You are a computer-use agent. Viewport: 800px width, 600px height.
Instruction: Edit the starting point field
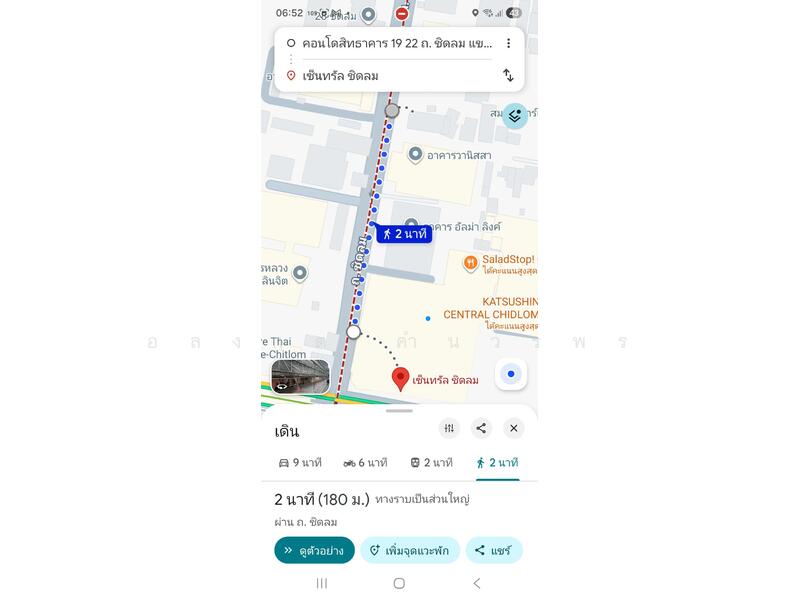click(395, 43)
